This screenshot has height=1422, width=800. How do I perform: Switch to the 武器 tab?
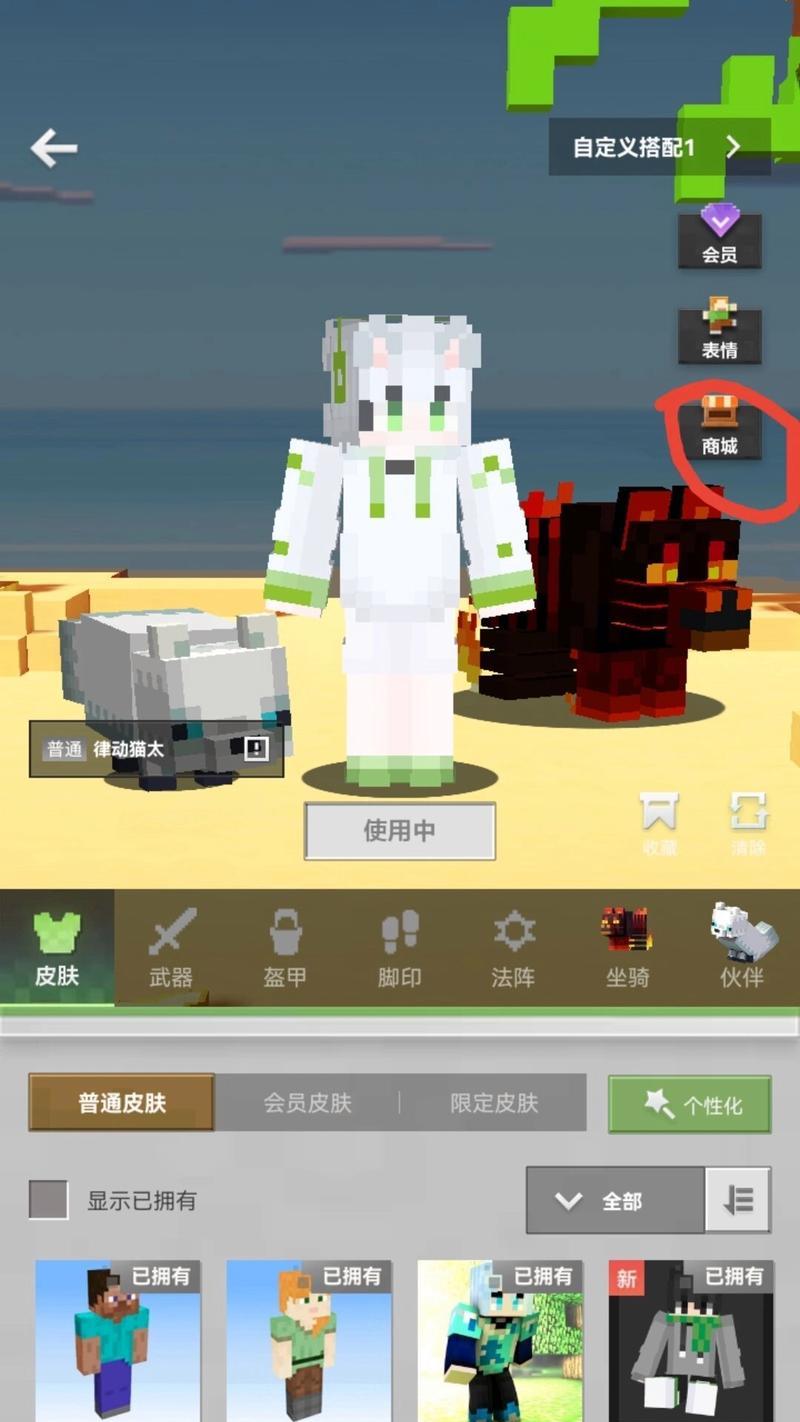[171, 947]
